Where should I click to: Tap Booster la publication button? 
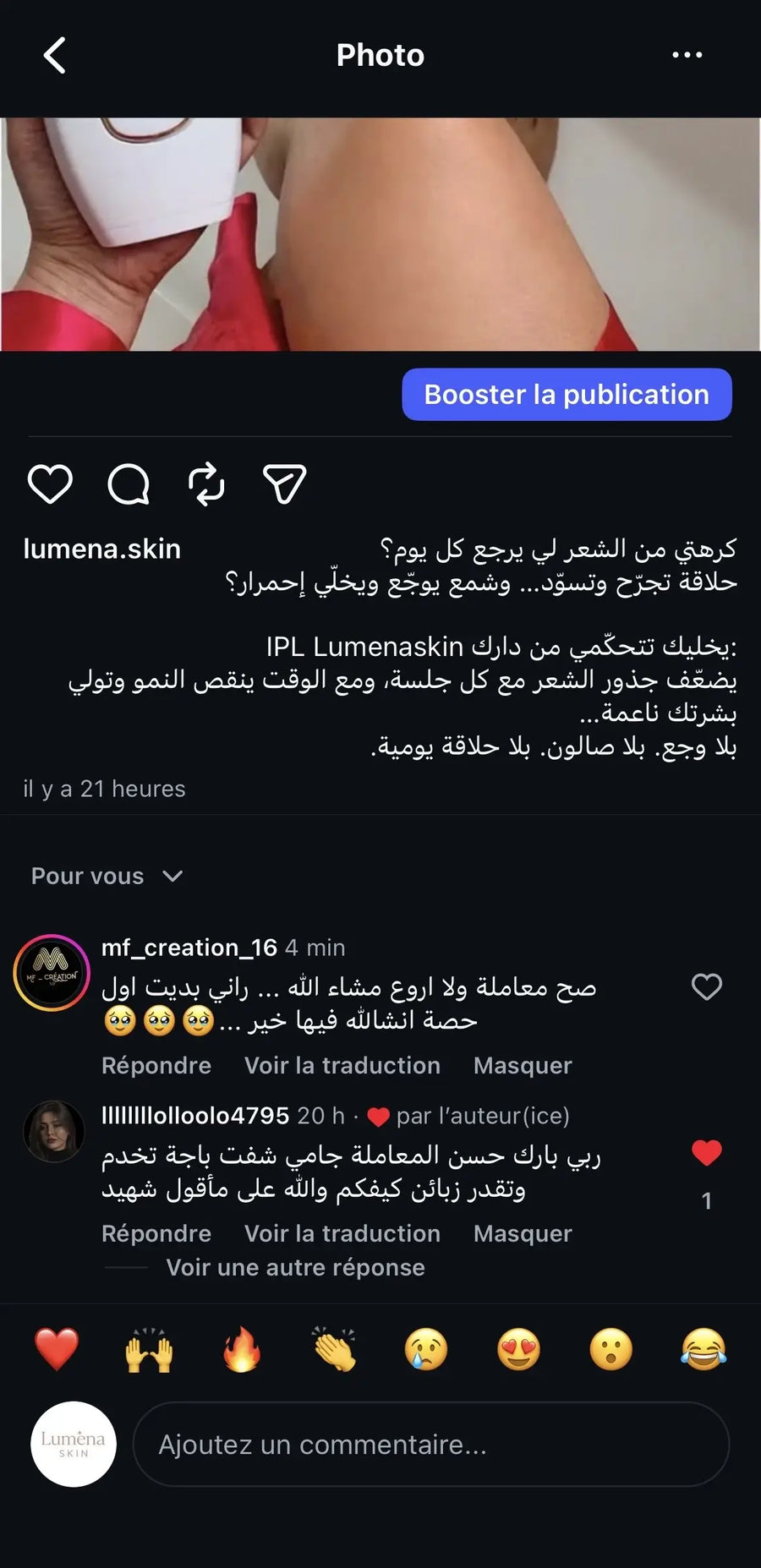point(567,395)
